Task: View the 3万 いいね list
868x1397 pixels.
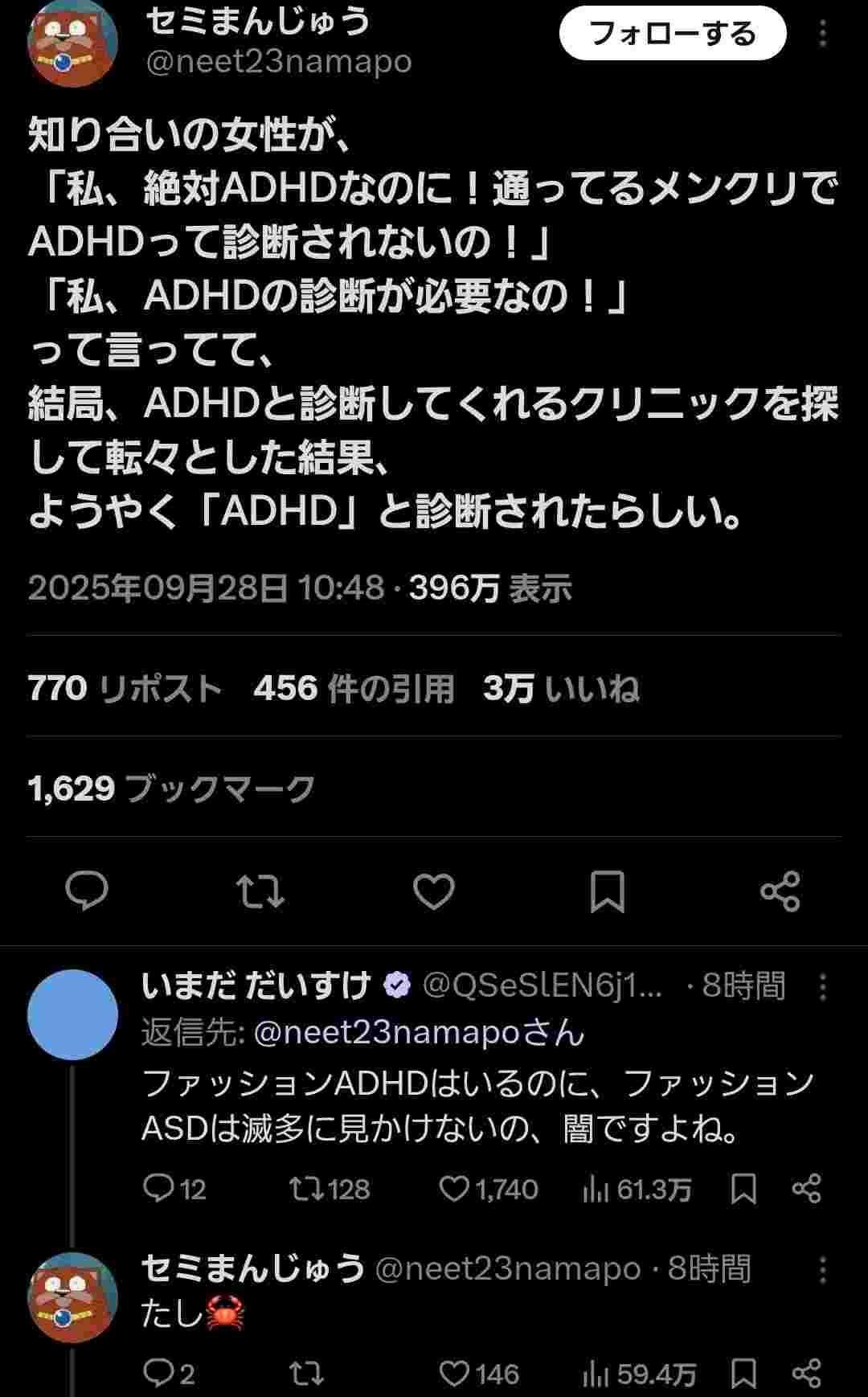Action: (561, 689)
